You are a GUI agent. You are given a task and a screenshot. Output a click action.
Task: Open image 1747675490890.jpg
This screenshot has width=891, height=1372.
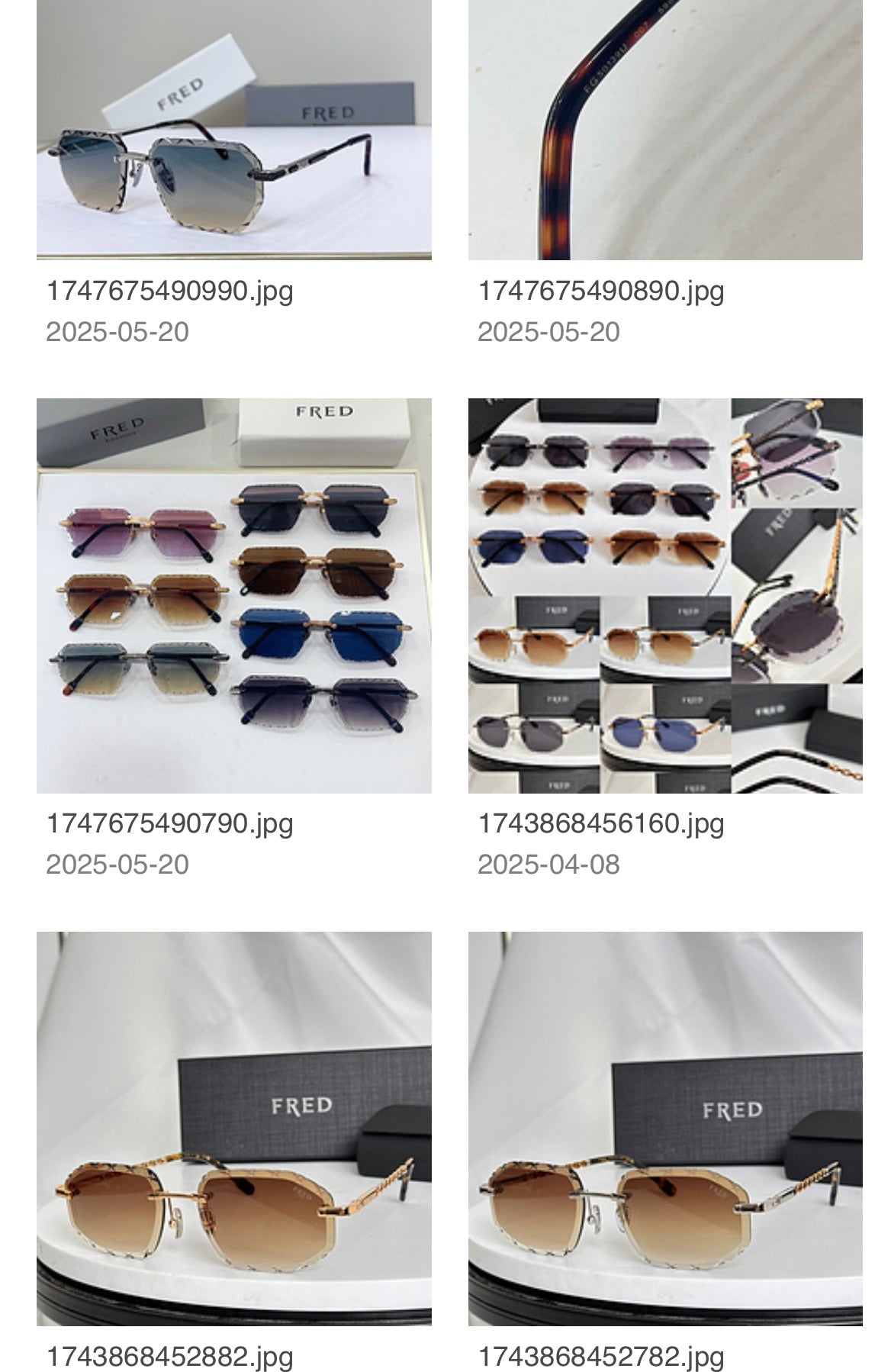coord(665,130)
